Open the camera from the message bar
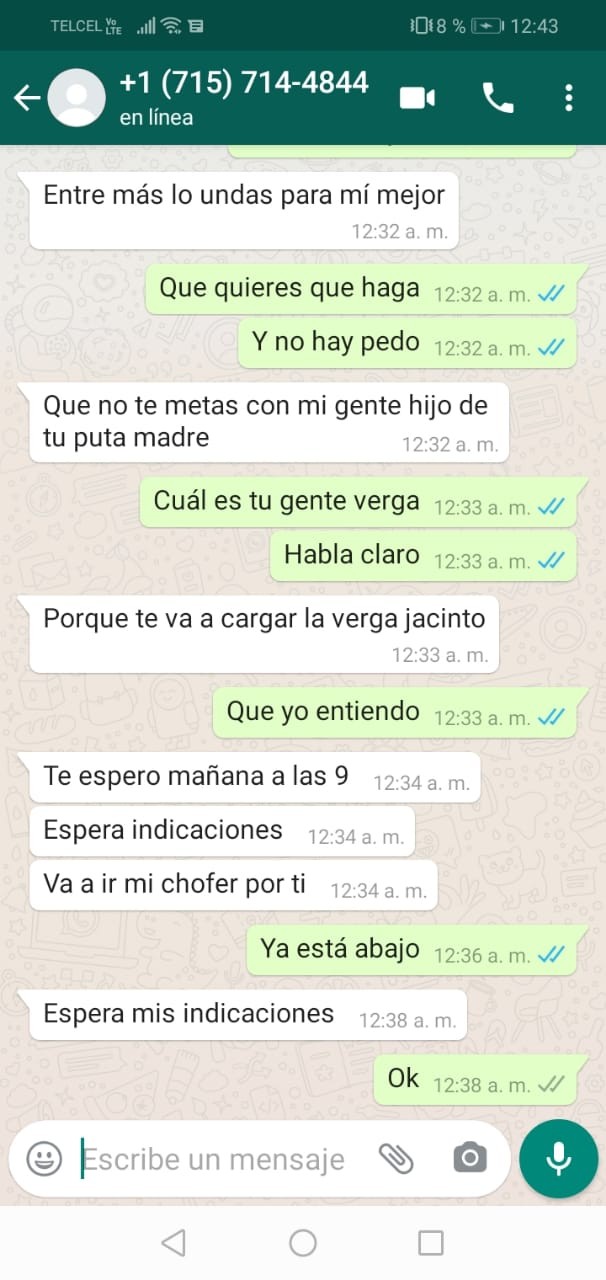606x1280 pixels. point(469,1159)
